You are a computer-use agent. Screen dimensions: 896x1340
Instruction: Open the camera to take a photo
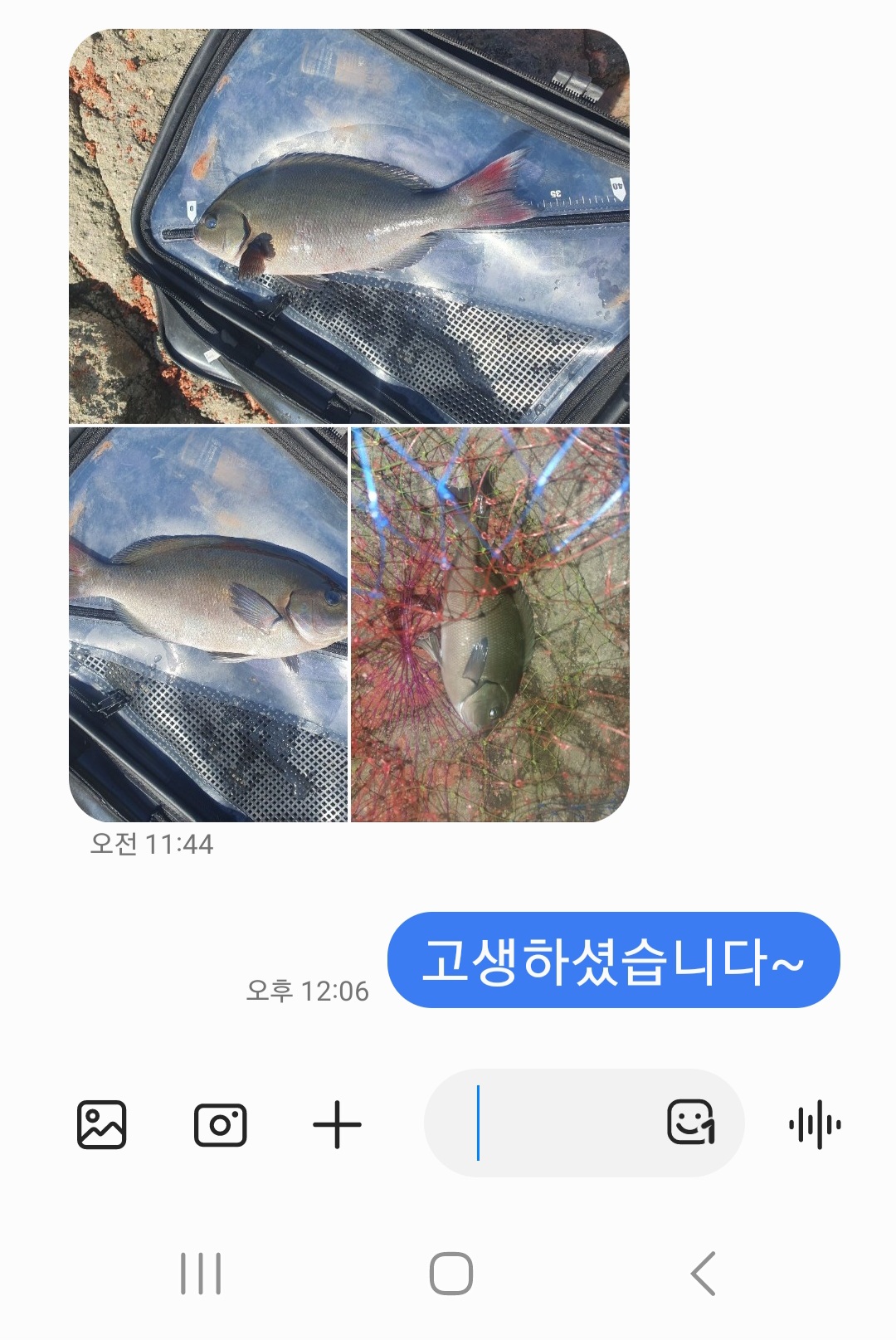click(x=220, y=1125)
